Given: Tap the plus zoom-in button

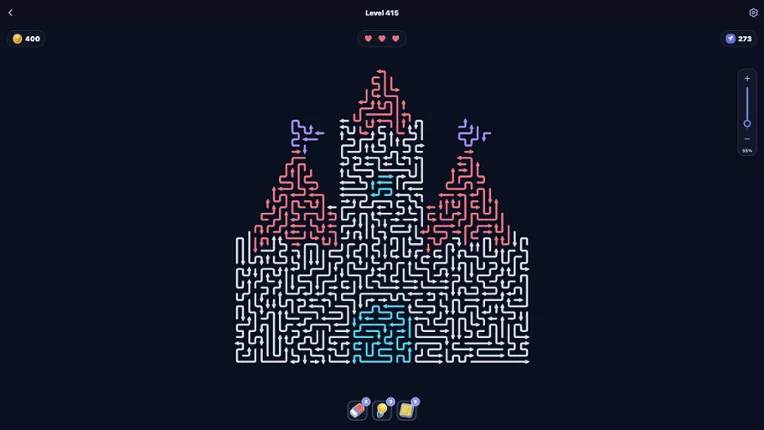Looking at the screenshot, I should click(x=747, y=78).
